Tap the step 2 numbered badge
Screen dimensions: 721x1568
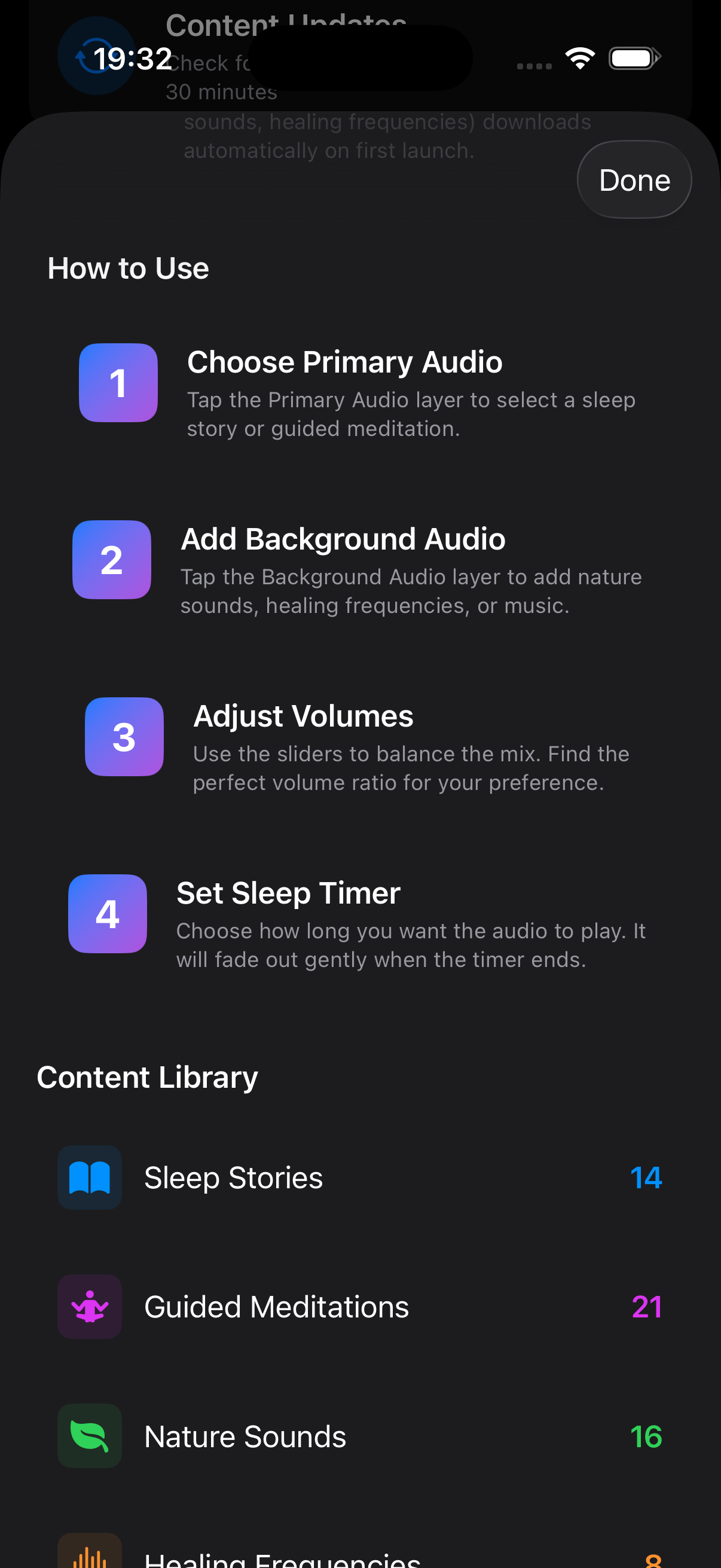pos(111,560)
